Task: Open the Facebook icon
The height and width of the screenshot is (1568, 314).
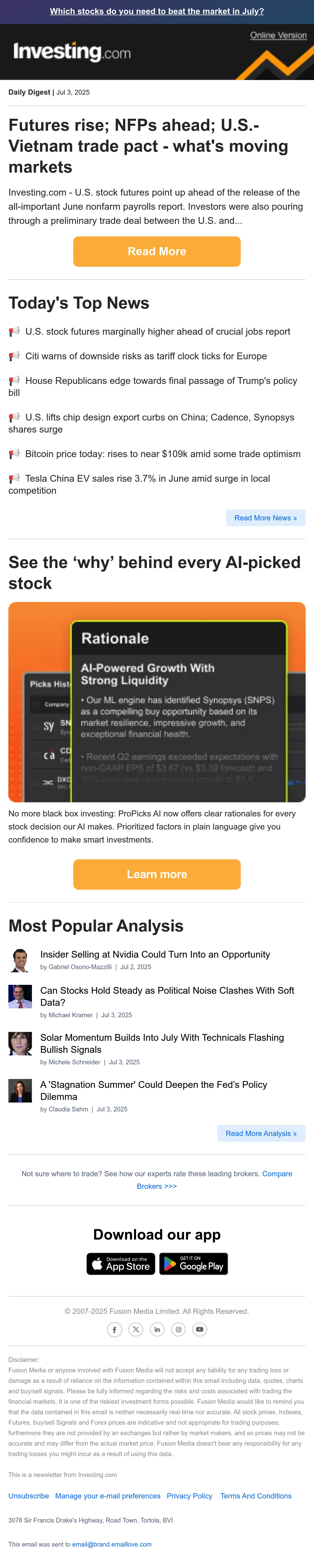Action: 114,1330
